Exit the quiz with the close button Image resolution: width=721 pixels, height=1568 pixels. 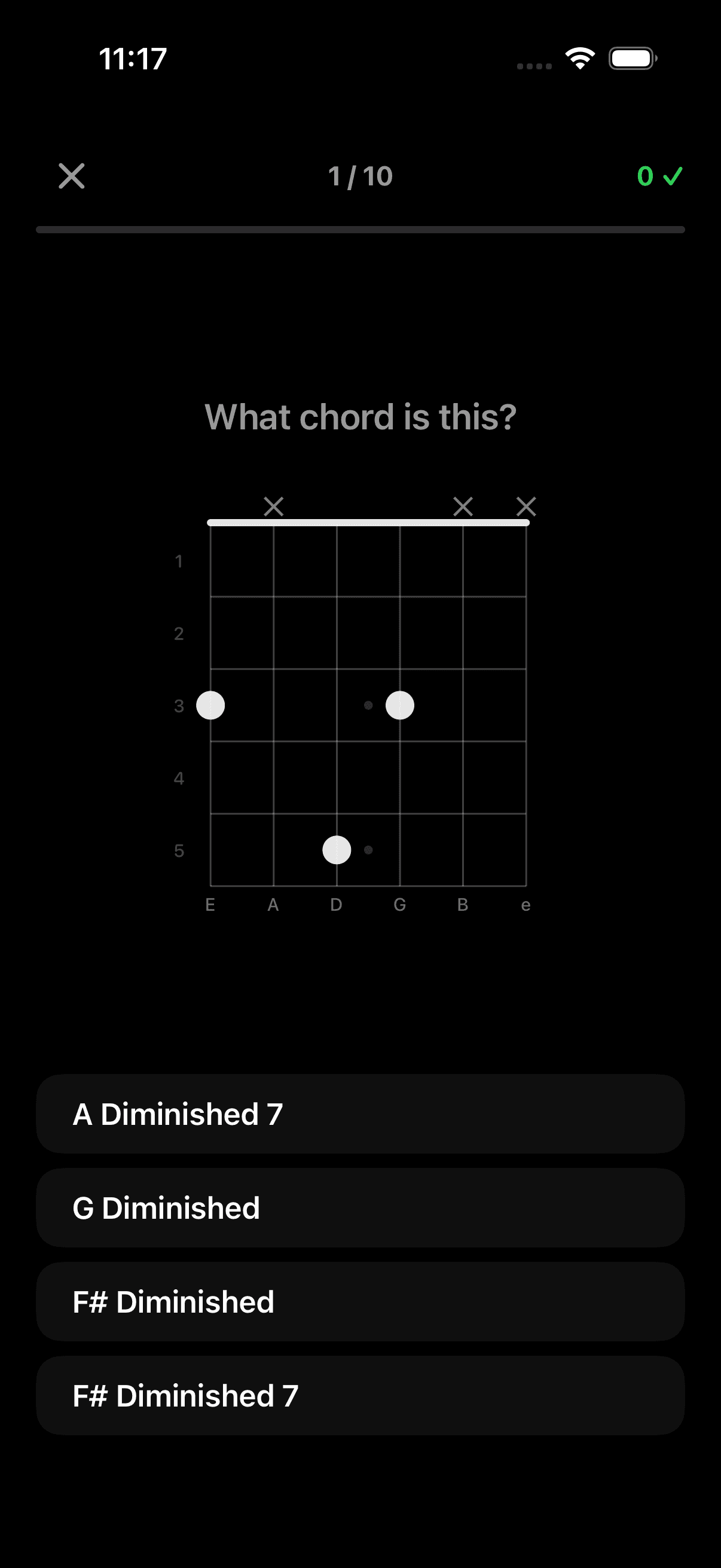[71, 177]
